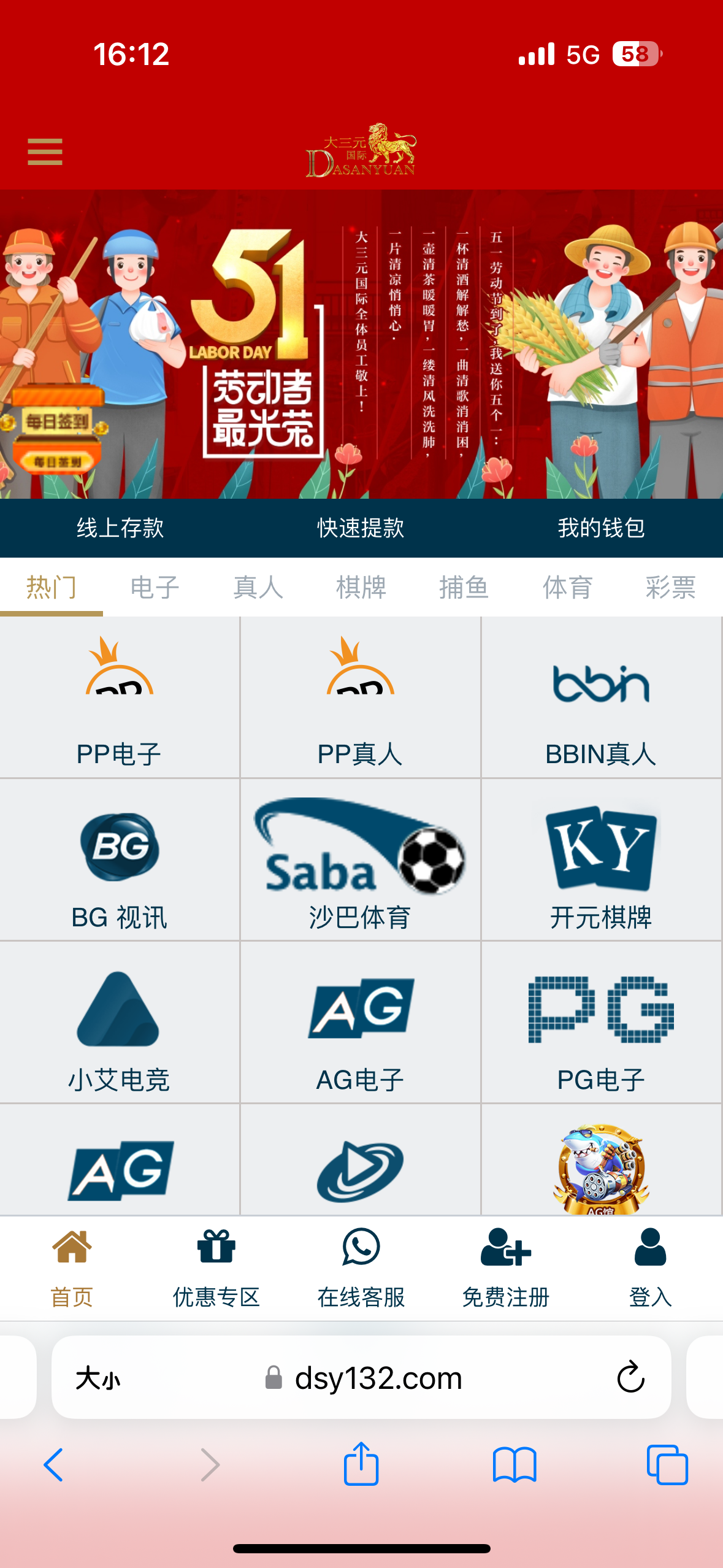723x1568 pixels.
Task: Open 快速提款 quick withdrawal
Action: tap(361, 528)
